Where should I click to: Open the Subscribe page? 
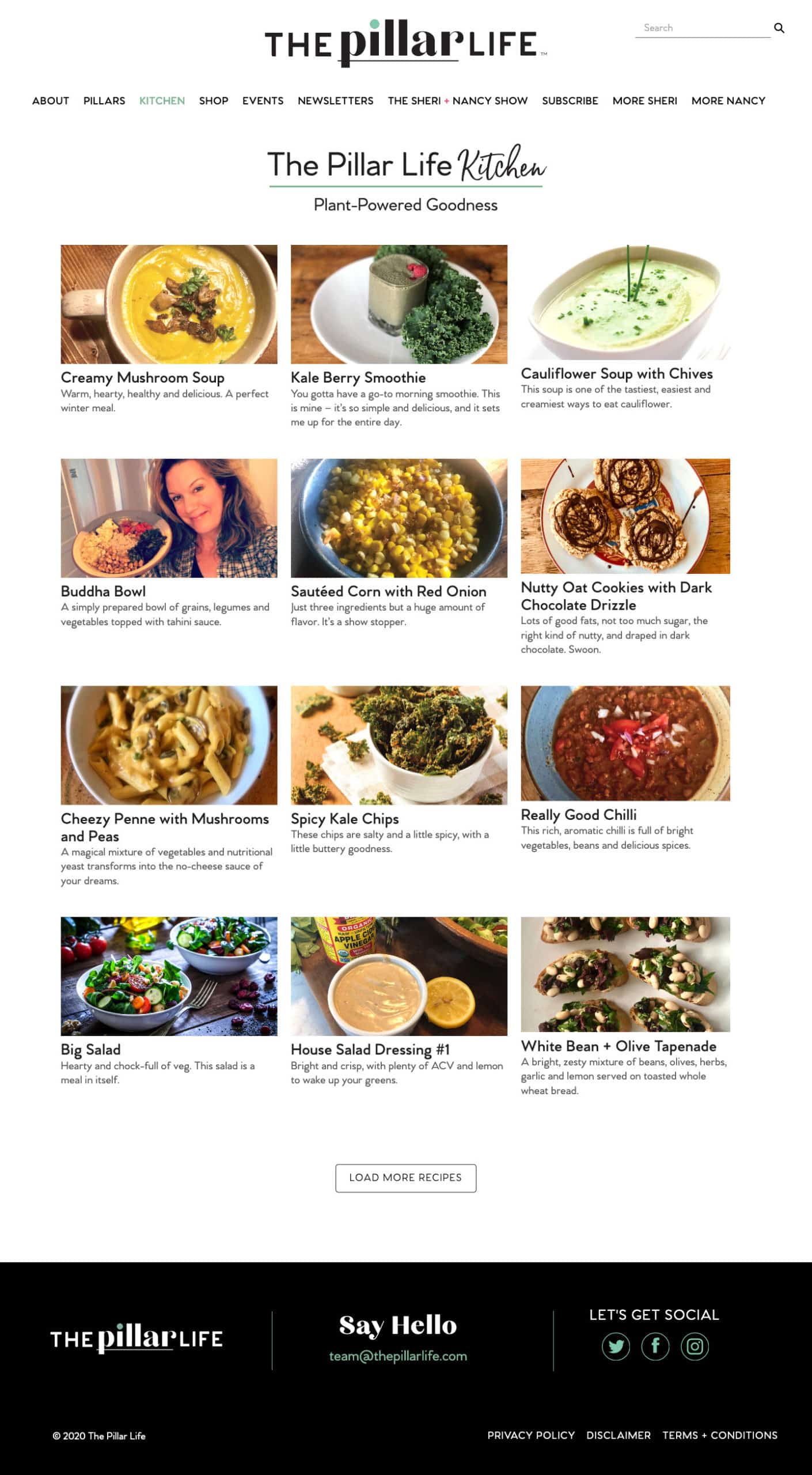coord(570,101)
